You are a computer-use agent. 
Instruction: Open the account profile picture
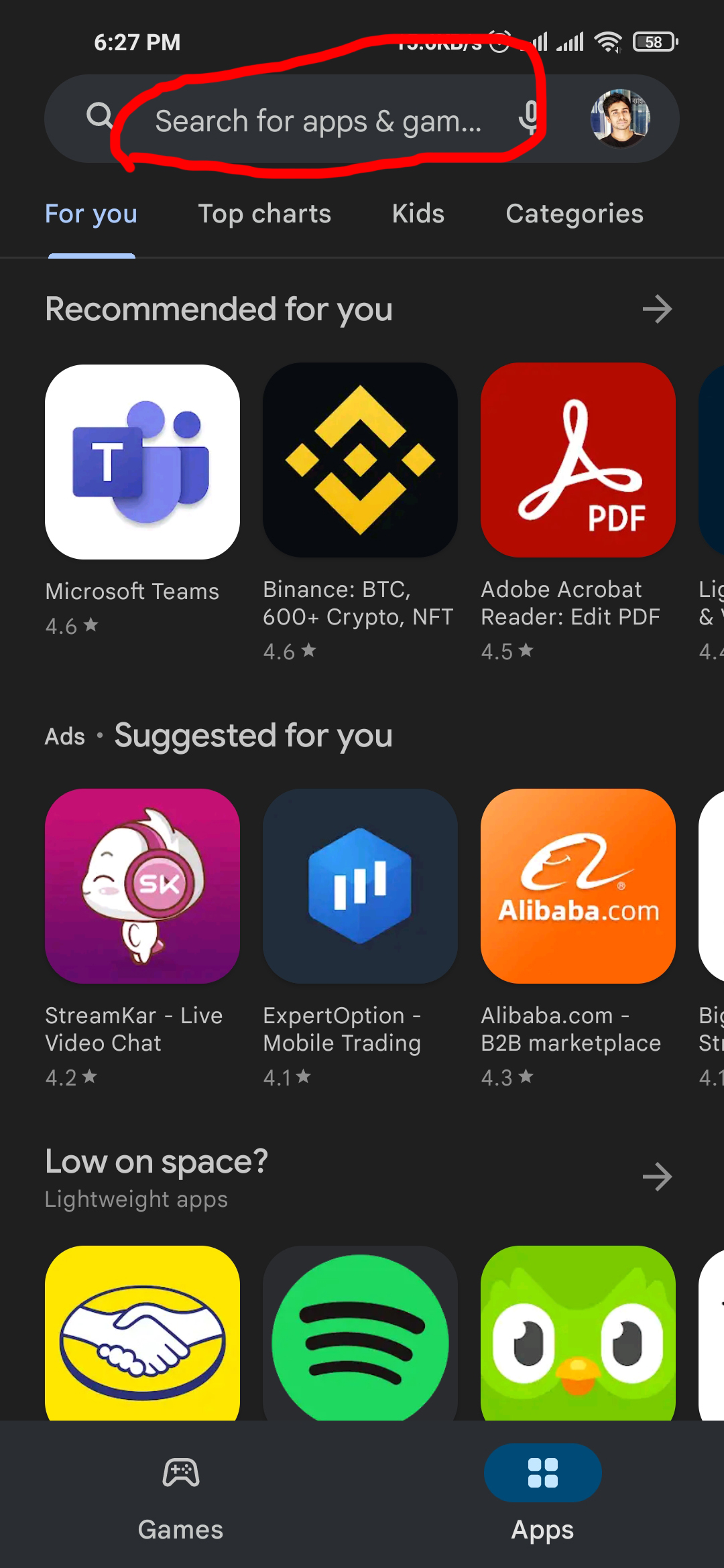(620, 119)
